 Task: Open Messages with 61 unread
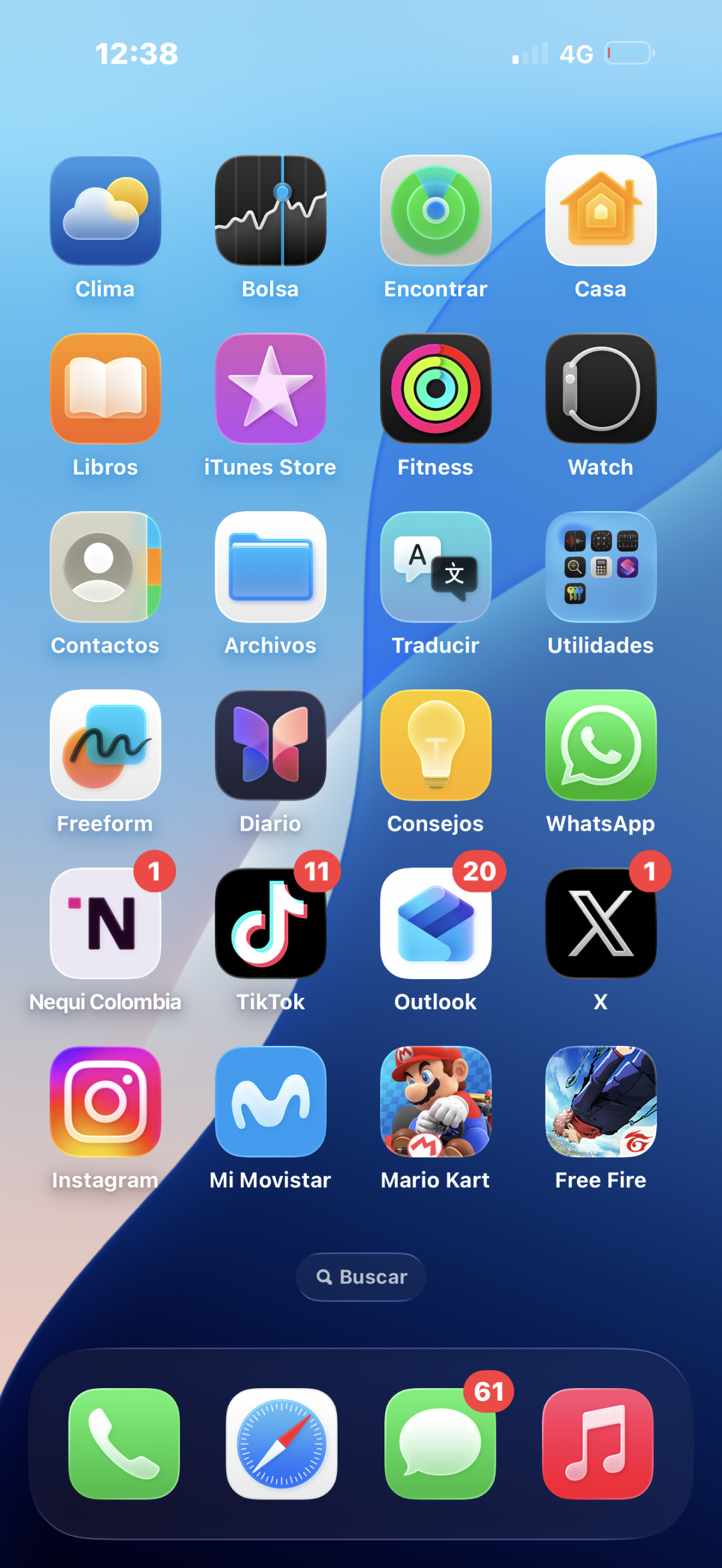tap(440, 1443)
